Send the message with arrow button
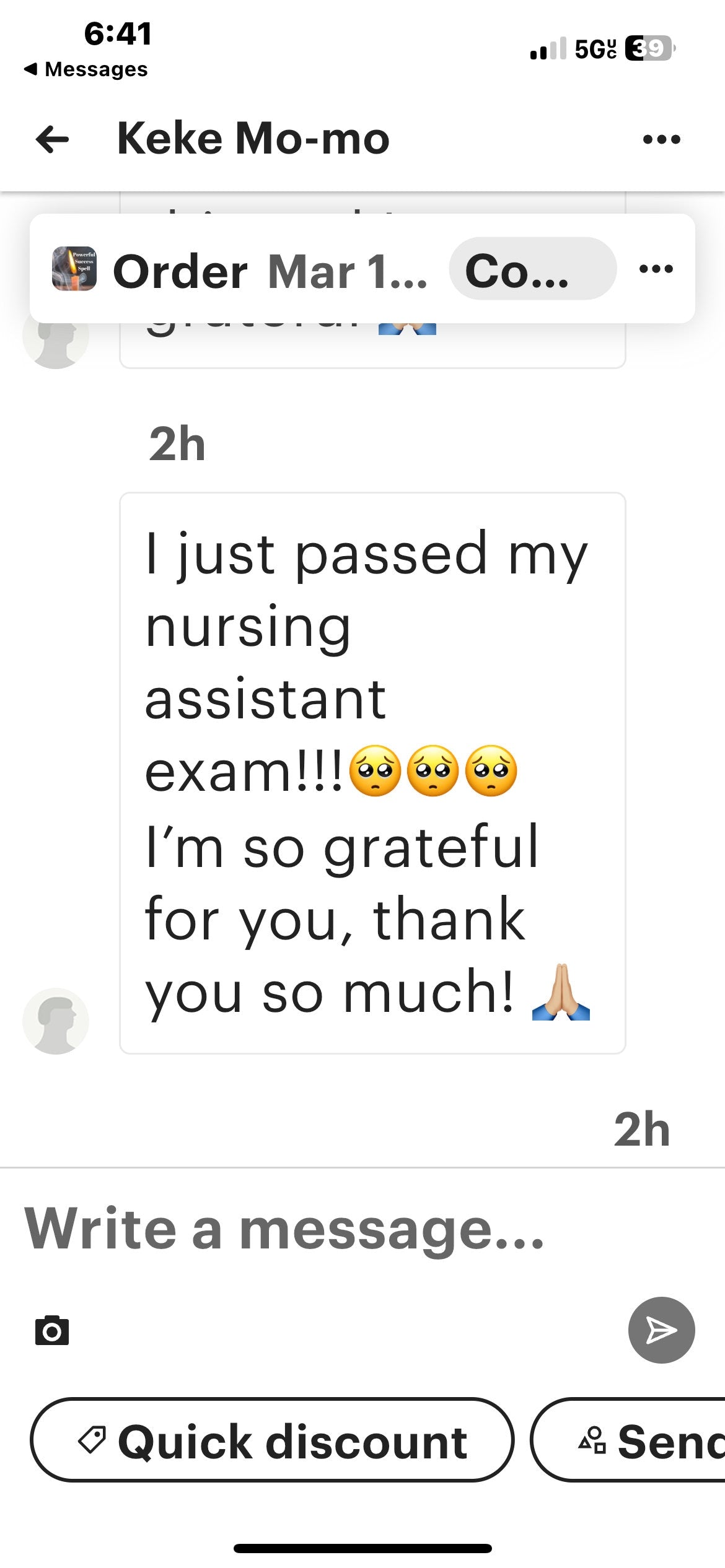This screenshot has height=1568, width=725. point(661,1330)
